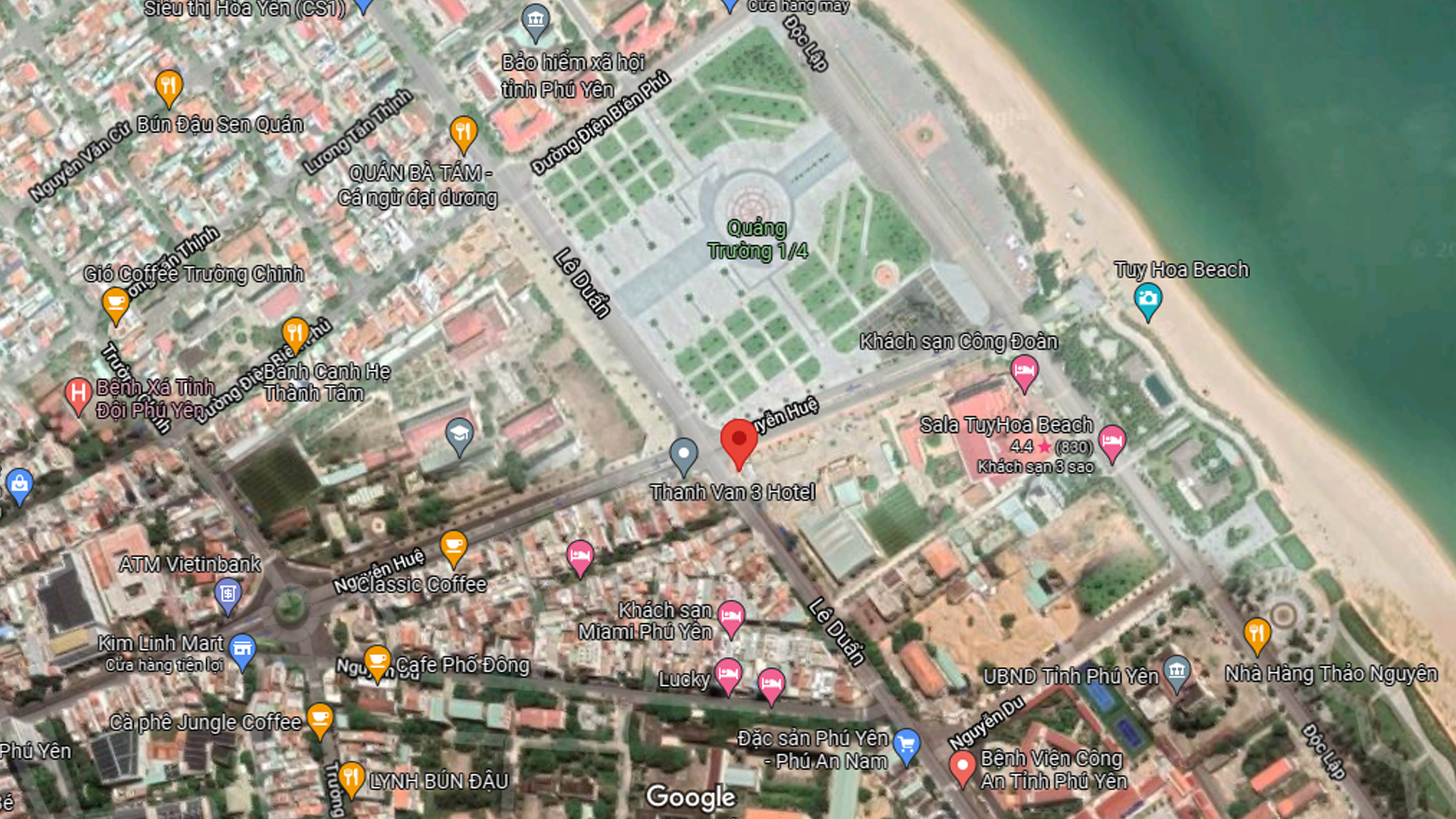Select the Cafe Phố Đông marker
Image resolution: width=1456 pixels, height=819 pixels.
point(377,661)
